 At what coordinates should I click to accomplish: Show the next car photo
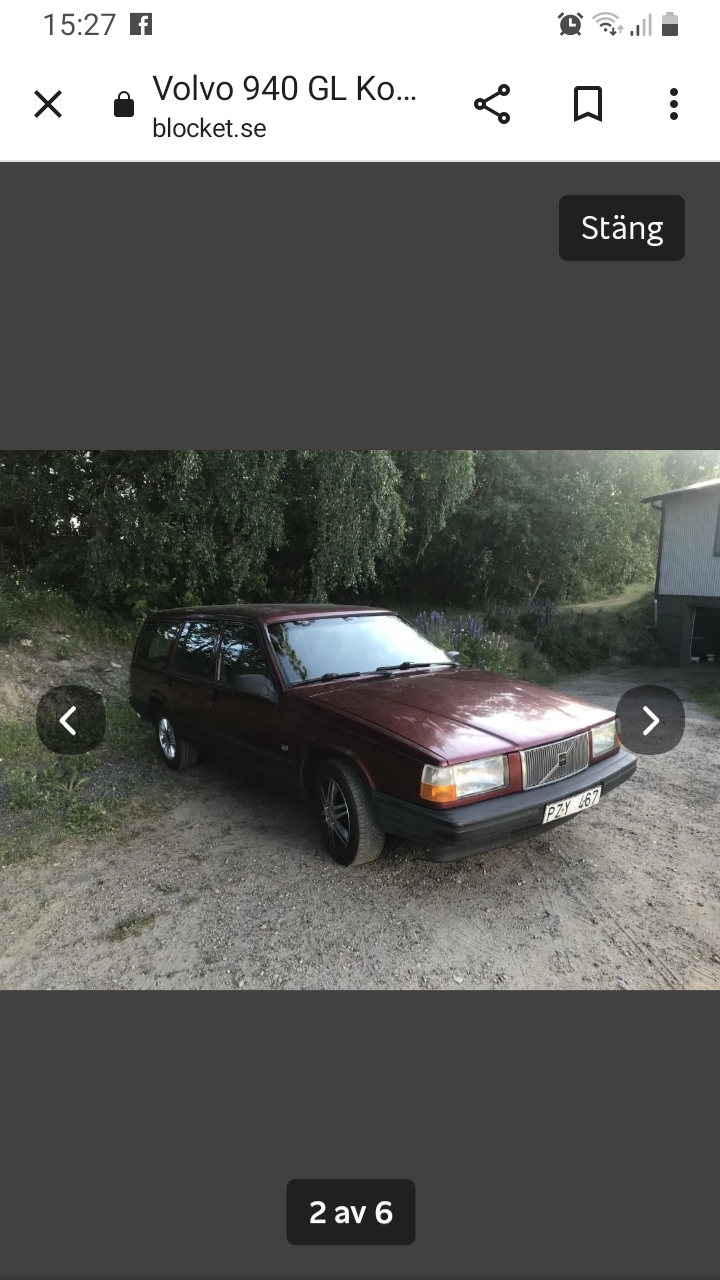650,720
